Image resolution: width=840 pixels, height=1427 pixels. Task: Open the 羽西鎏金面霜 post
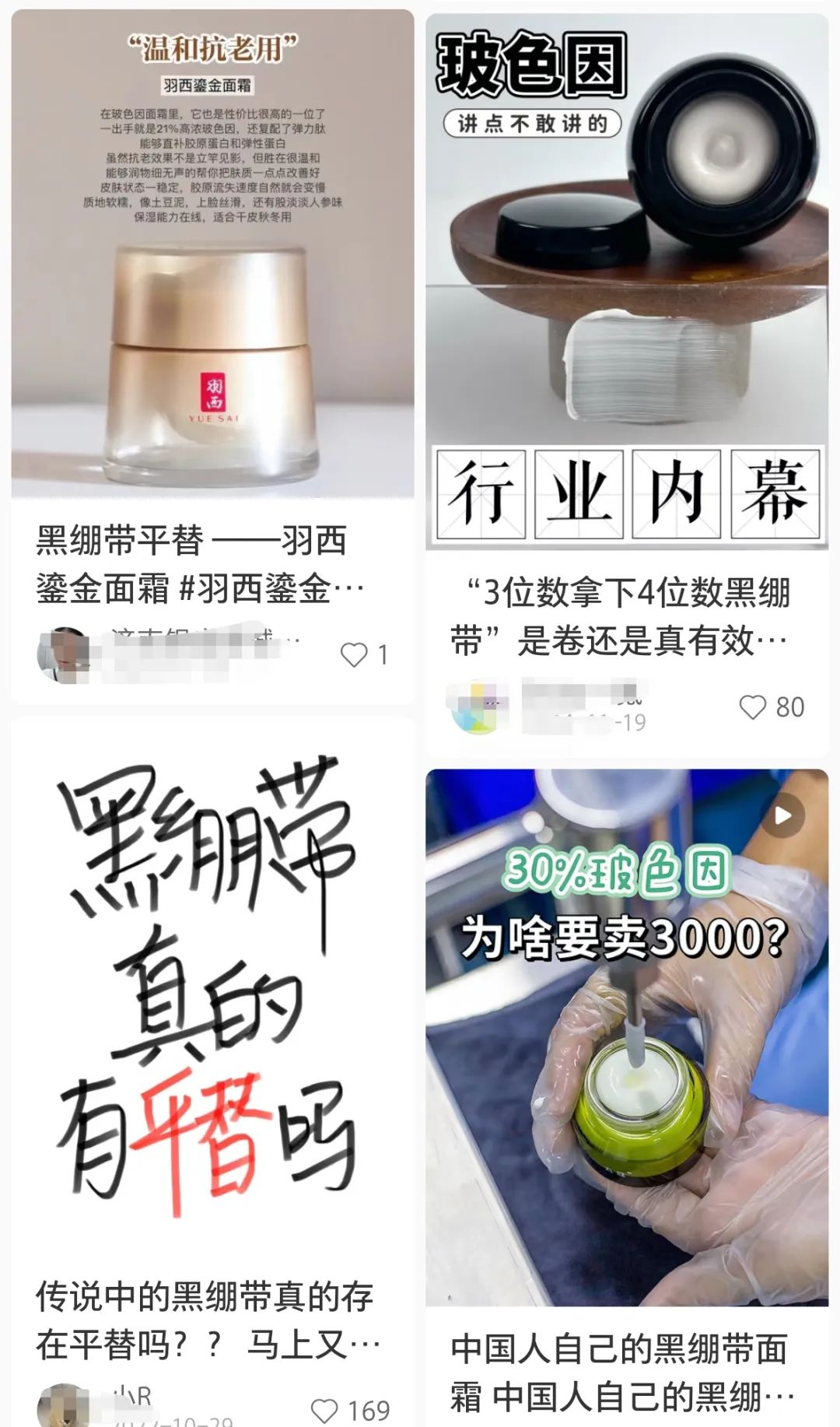coord(212,257)
